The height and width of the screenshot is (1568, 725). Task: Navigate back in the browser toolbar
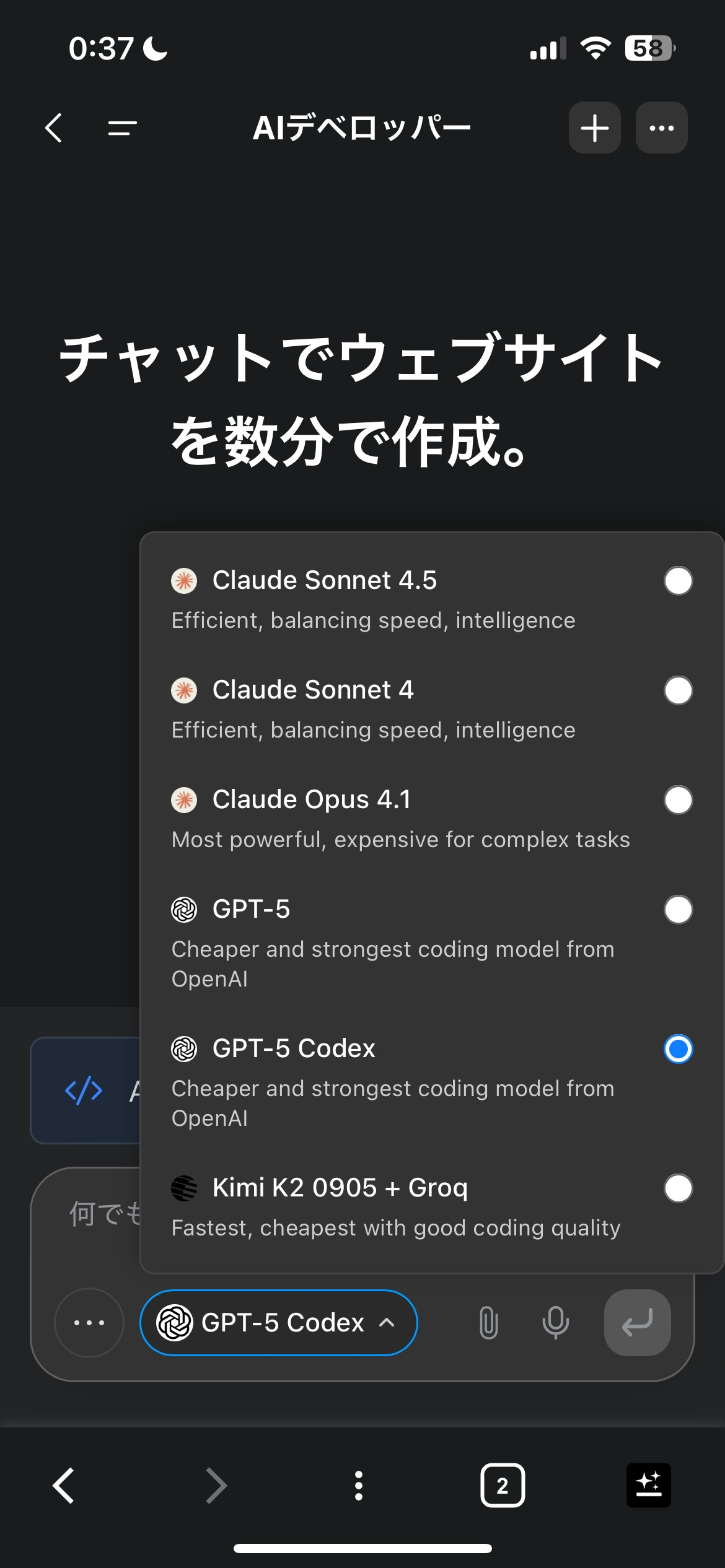(x=63, y=1486)
